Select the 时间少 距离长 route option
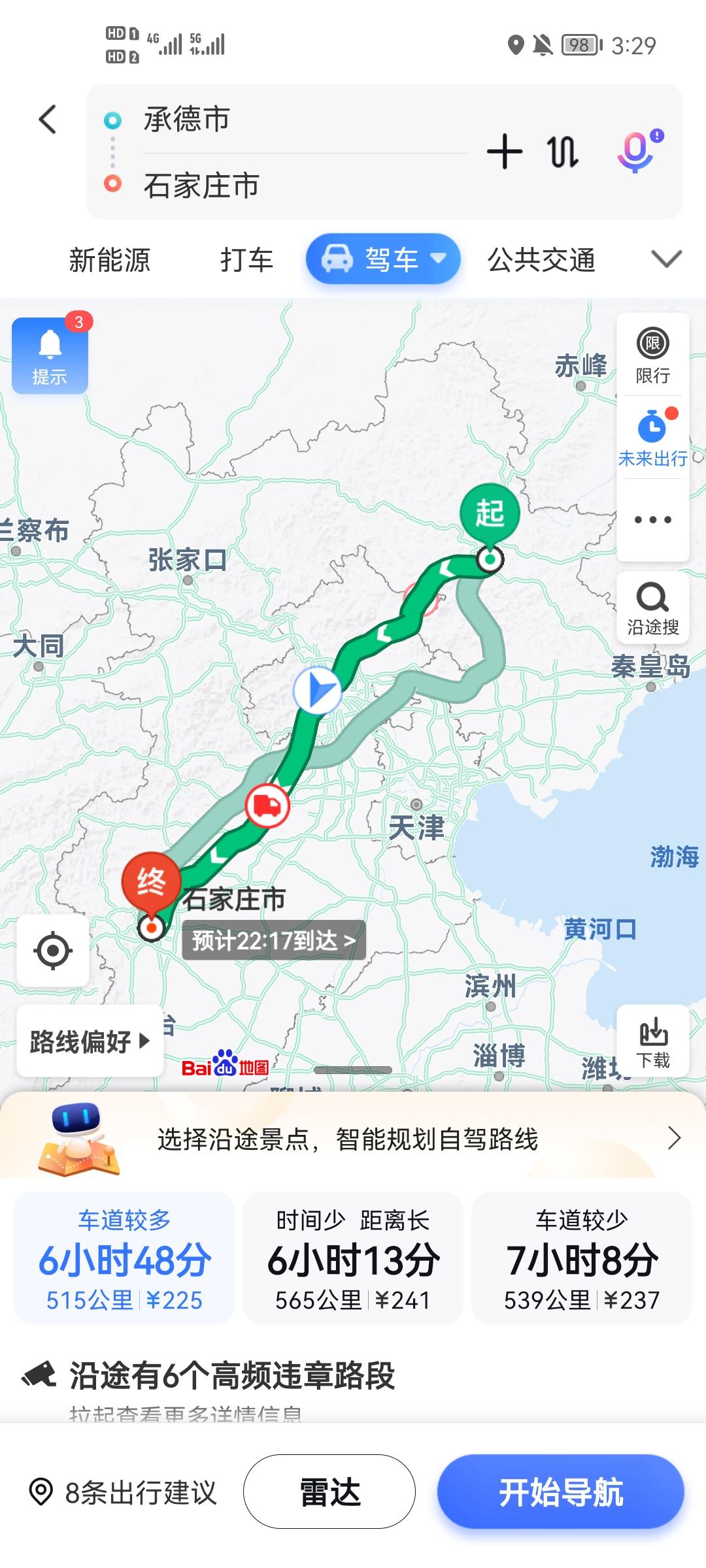706x1568 pixels. [x=353, y=1259]
